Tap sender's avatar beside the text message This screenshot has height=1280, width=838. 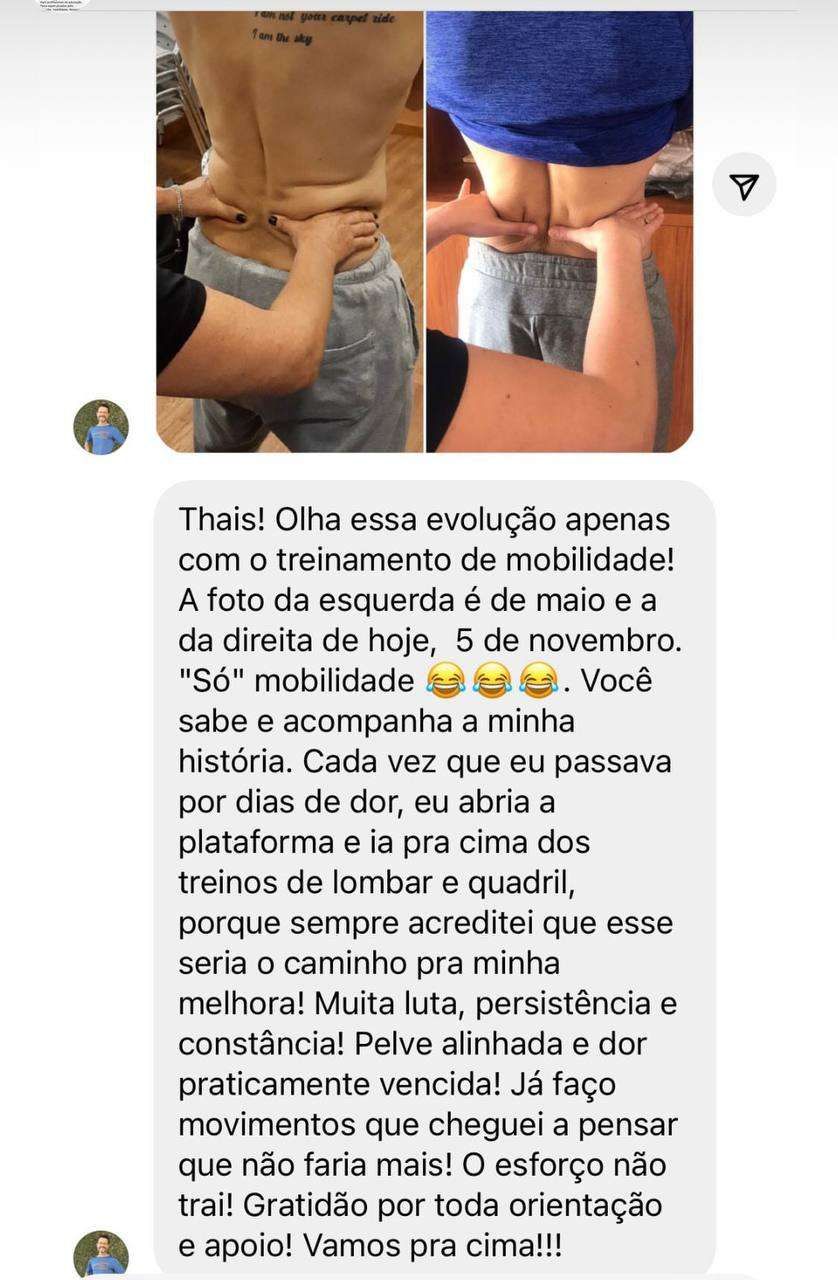pos(101,1254)
